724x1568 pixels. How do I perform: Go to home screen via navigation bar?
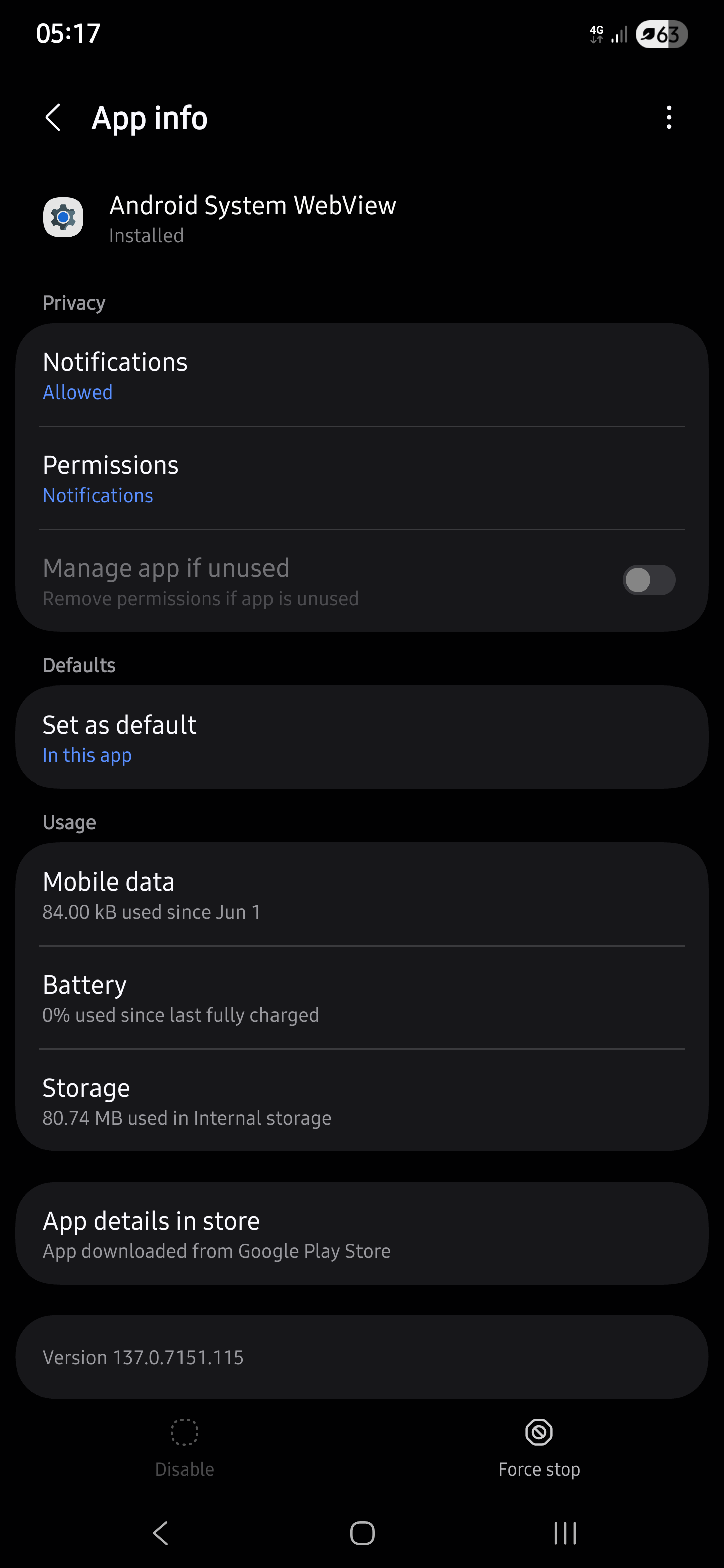point(363,1533)
